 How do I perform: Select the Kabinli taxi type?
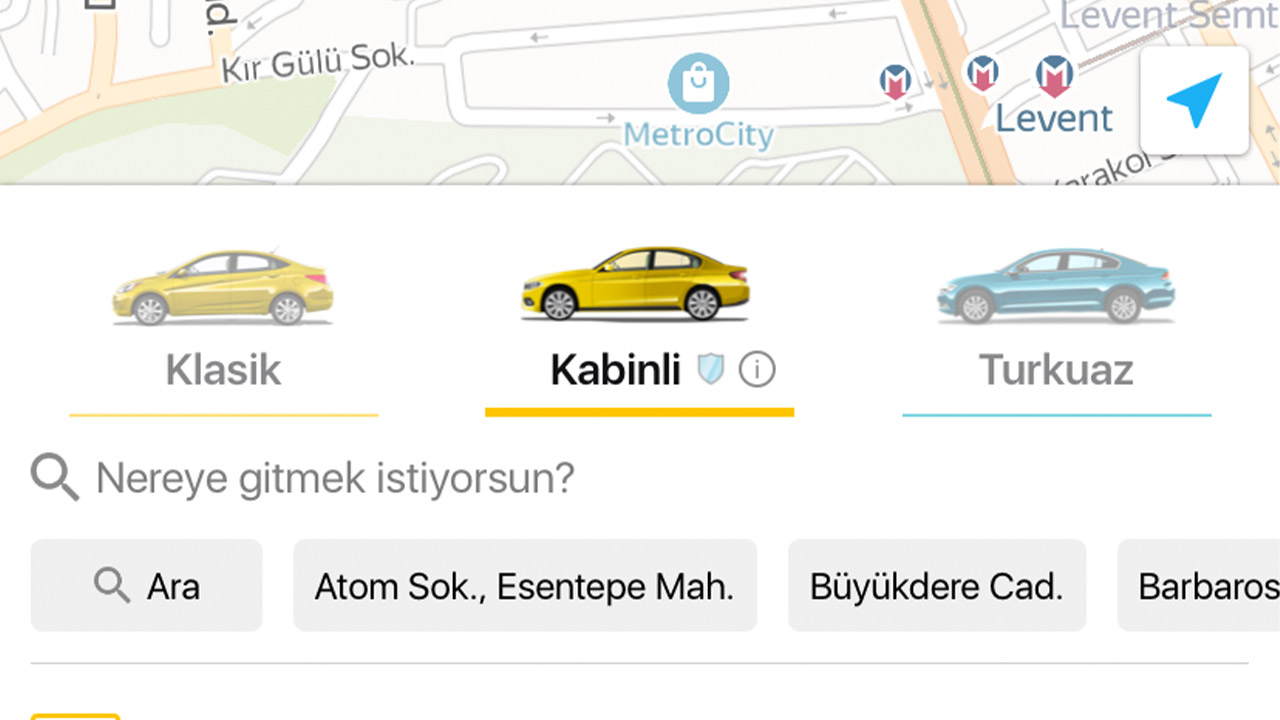click(615, 330)
